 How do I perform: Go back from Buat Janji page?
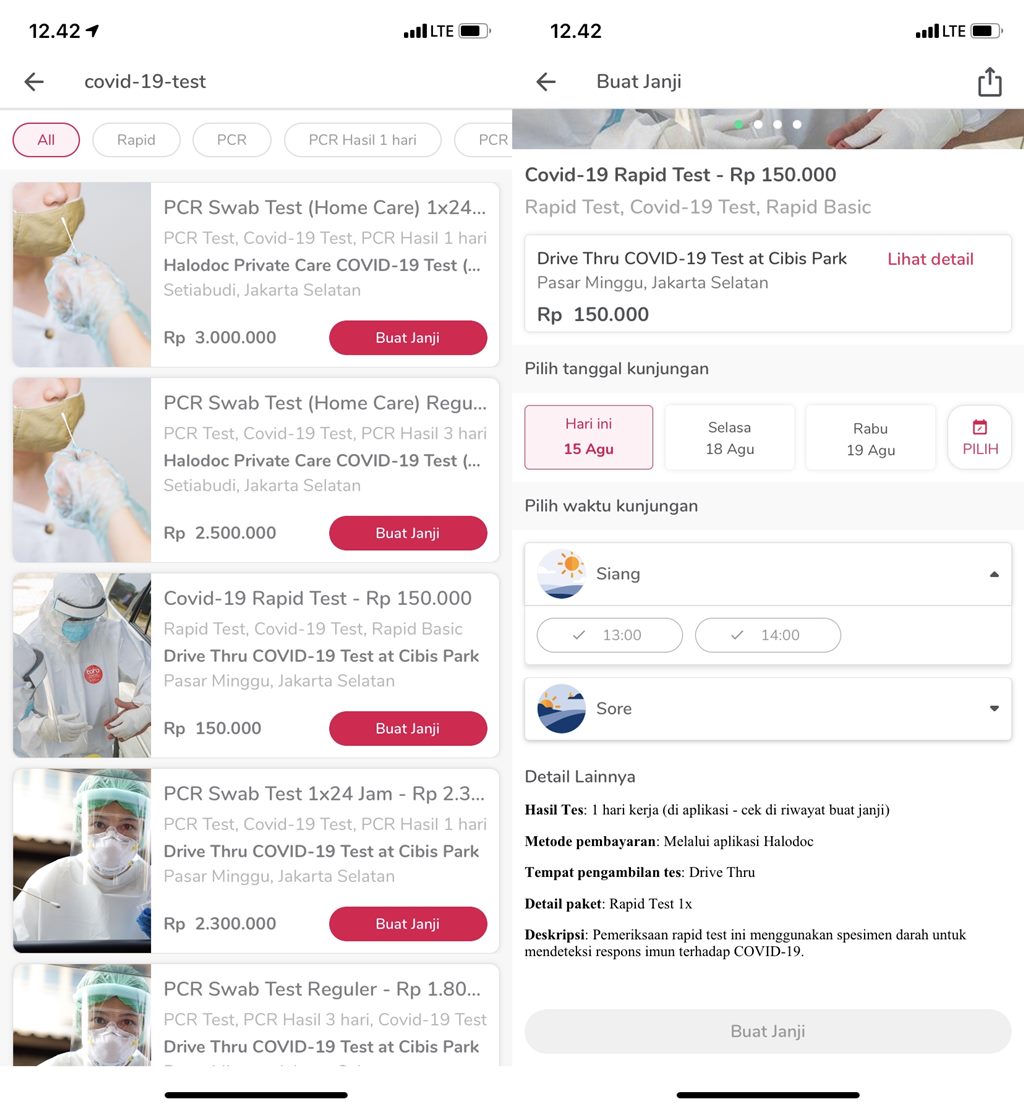(545, 82)
